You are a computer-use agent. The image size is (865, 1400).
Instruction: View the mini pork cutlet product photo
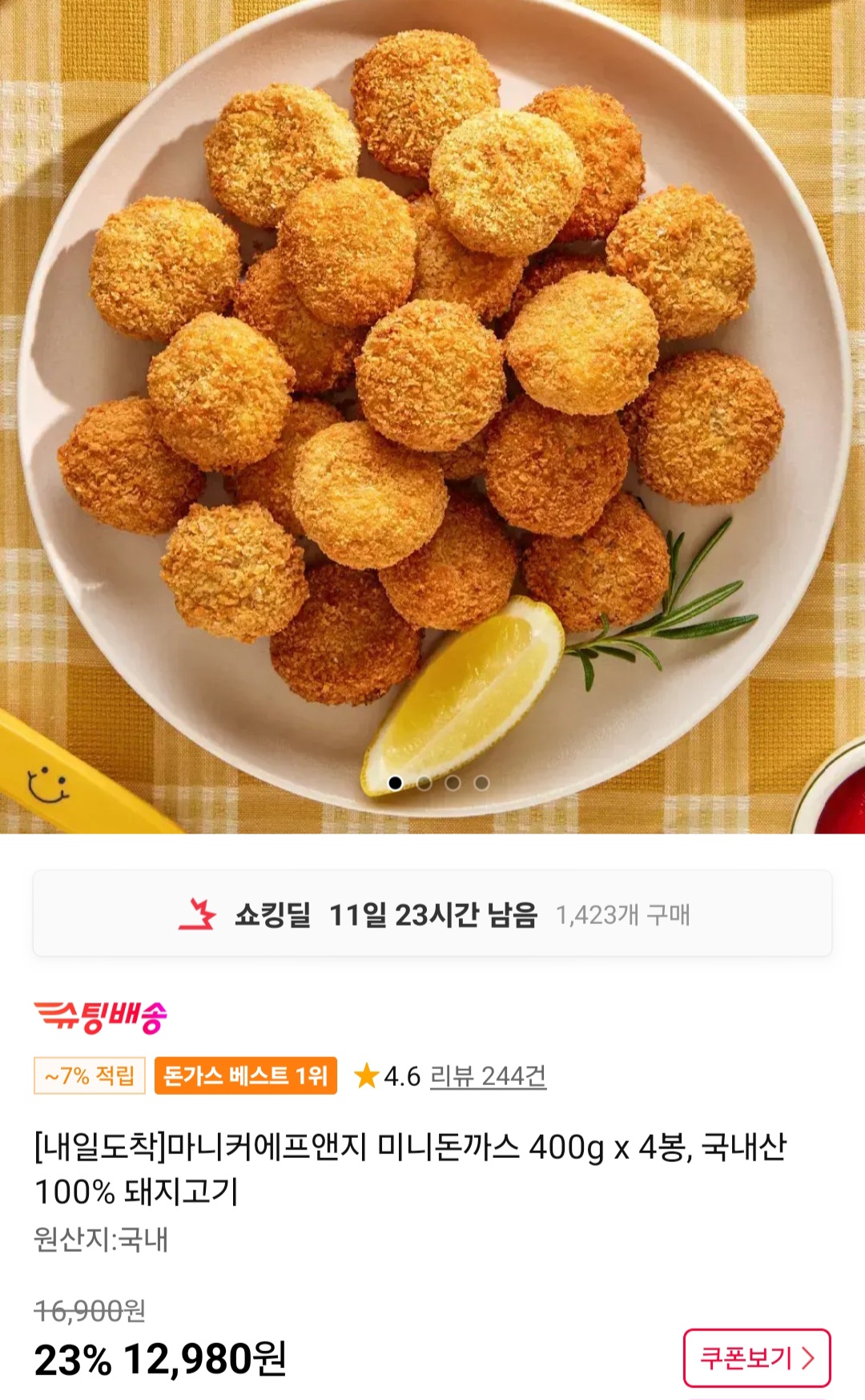(x=432, y=401)
